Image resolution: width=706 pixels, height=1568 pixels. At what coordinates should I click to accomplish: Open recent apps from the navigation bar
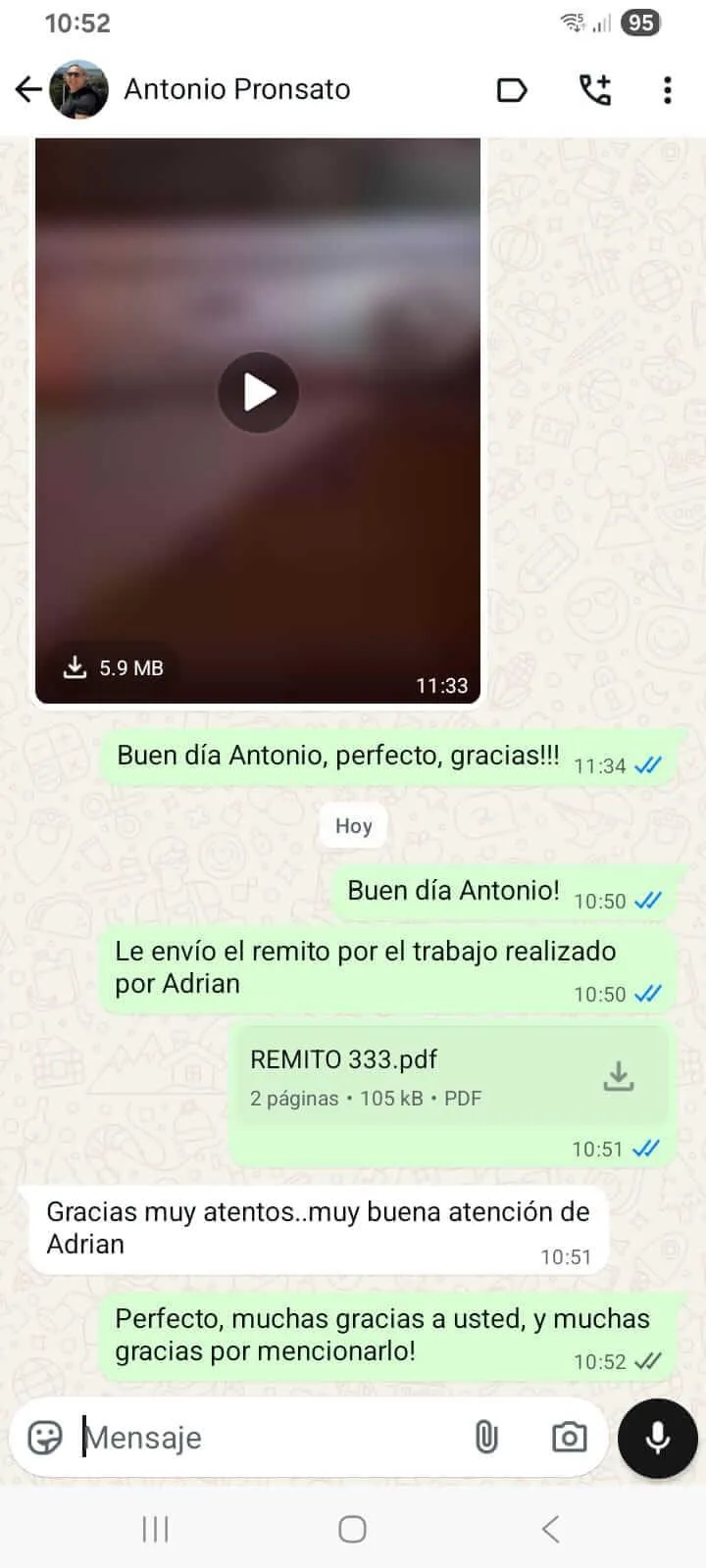155,1529
